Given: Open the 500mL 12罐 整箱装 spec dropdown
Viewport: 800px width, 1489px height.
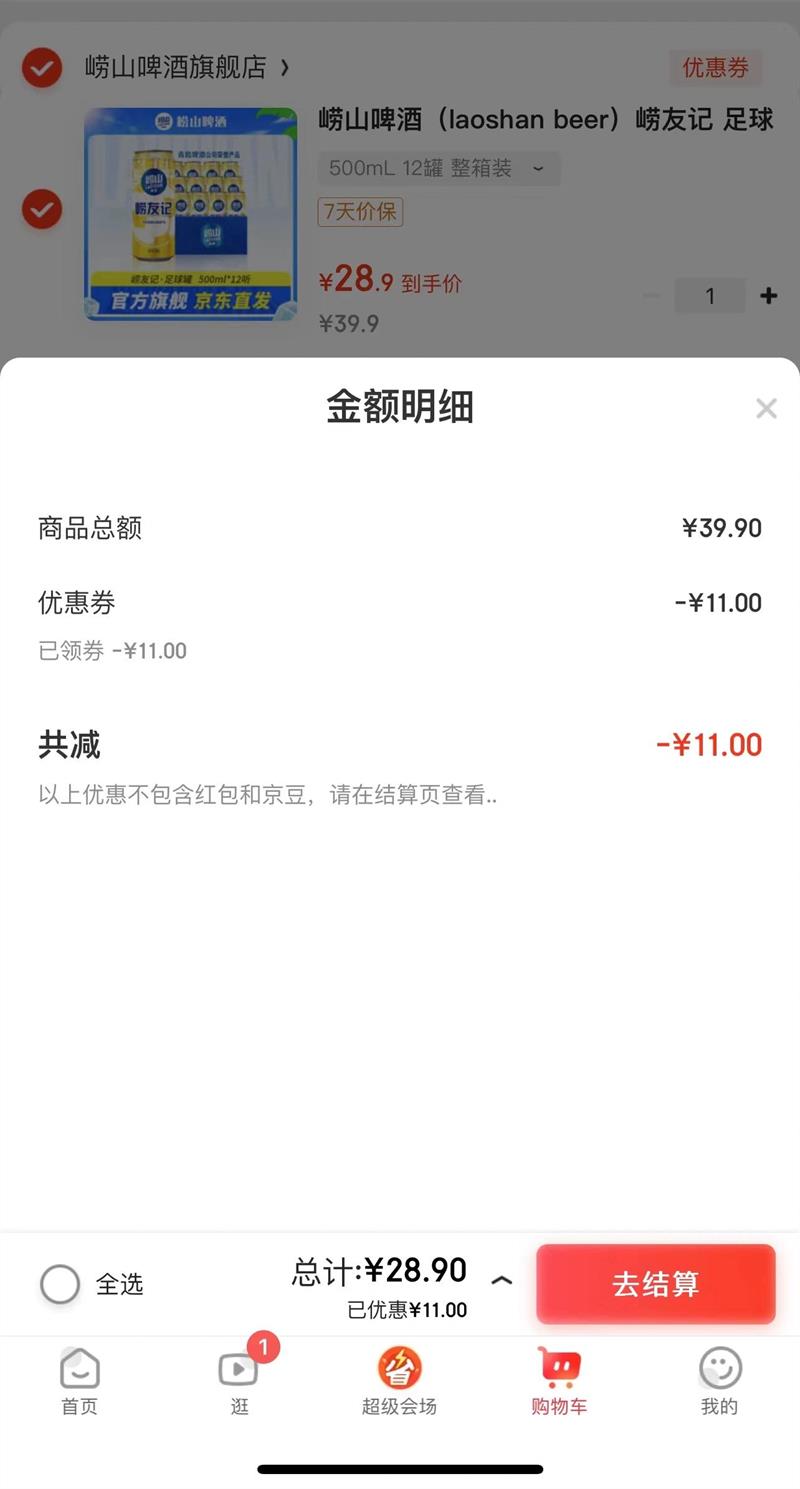Looking at the screenshot, I should 438,169.
